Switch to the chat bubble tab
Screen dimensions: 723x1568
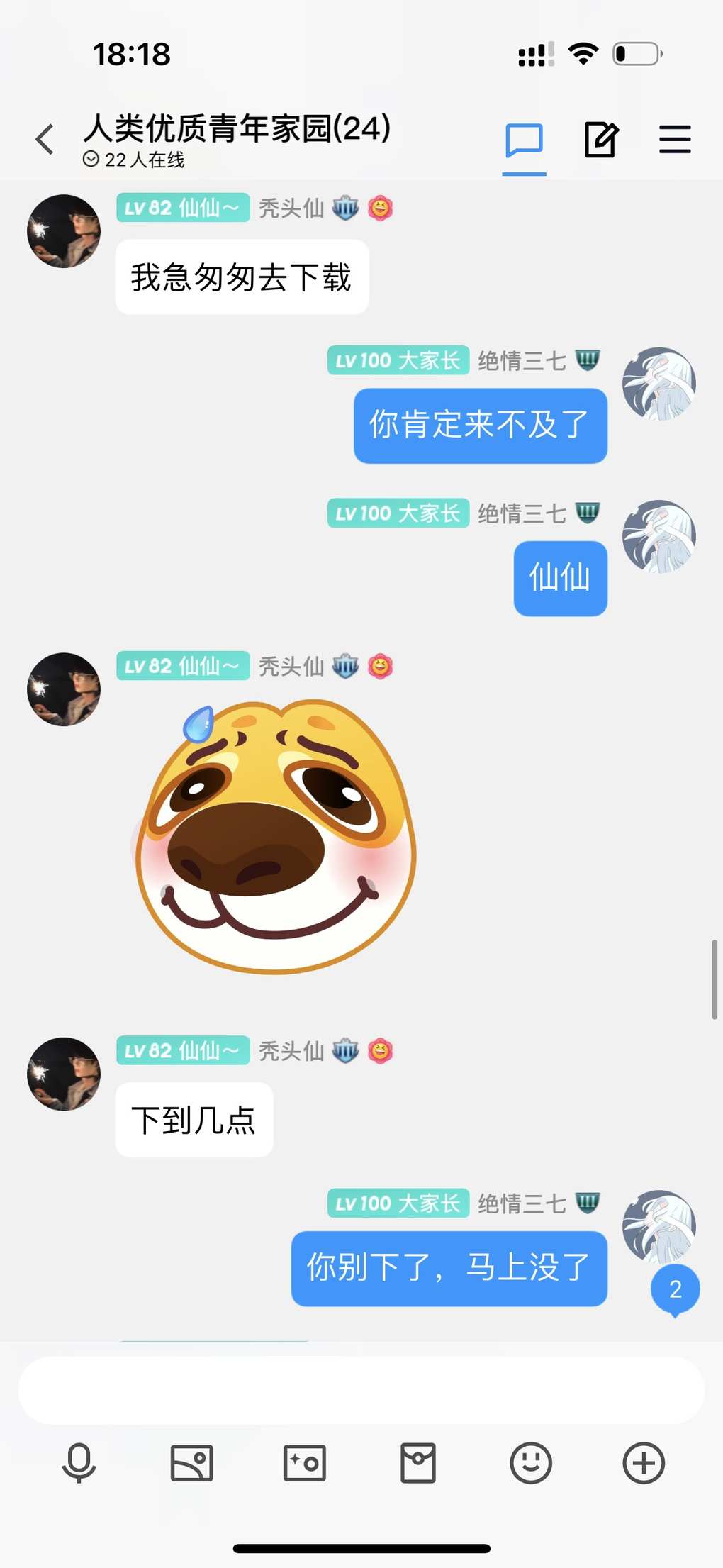[x=524, y=140]
